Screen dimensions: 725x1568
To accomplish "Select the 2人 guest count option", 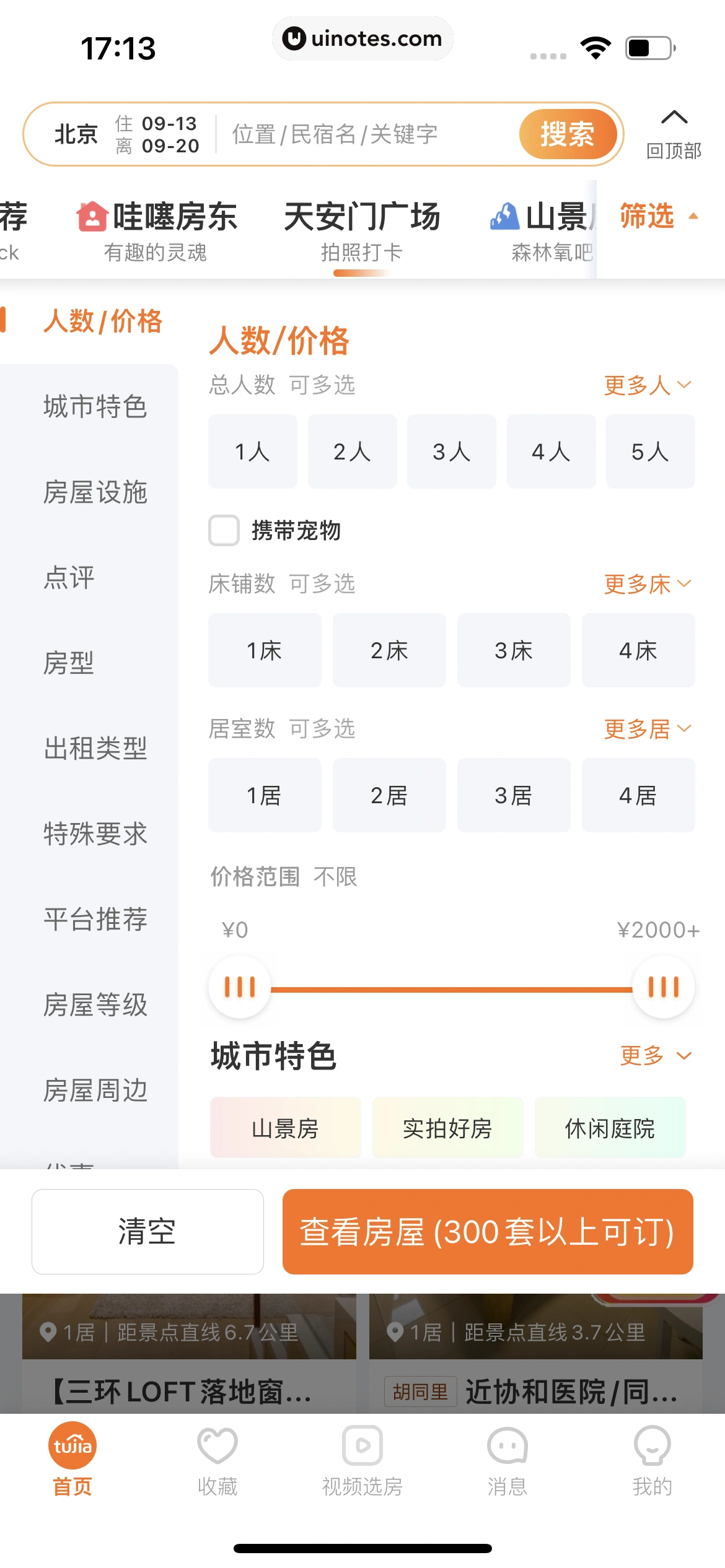I will click(x=352, y=451).
